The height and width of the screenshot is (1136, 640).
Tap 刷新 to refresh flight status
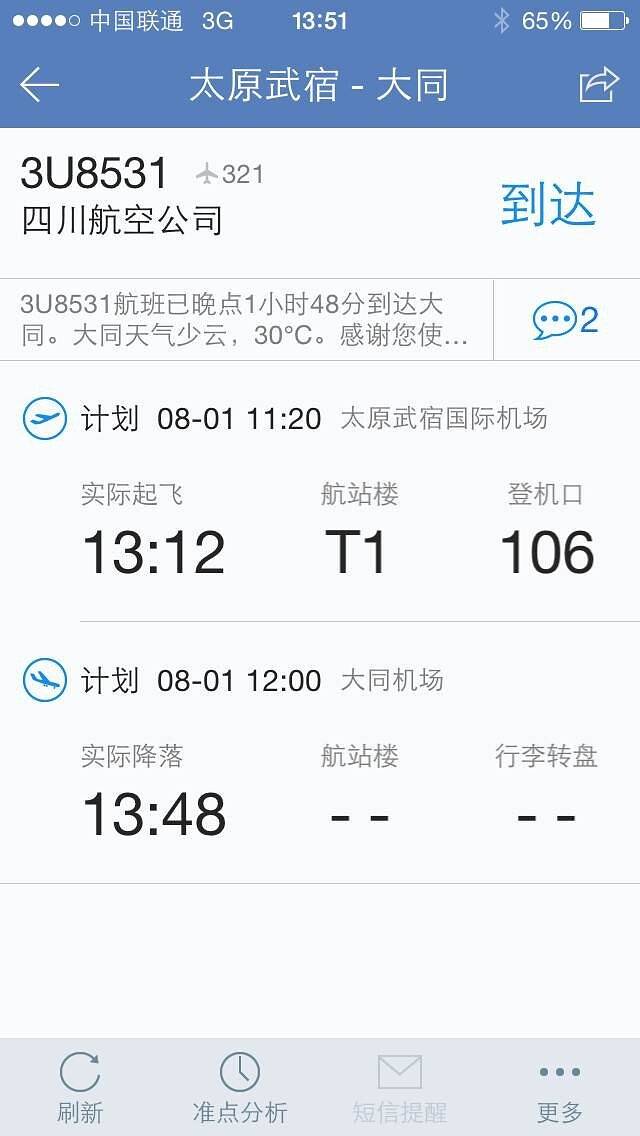(x=80, y=1086)
